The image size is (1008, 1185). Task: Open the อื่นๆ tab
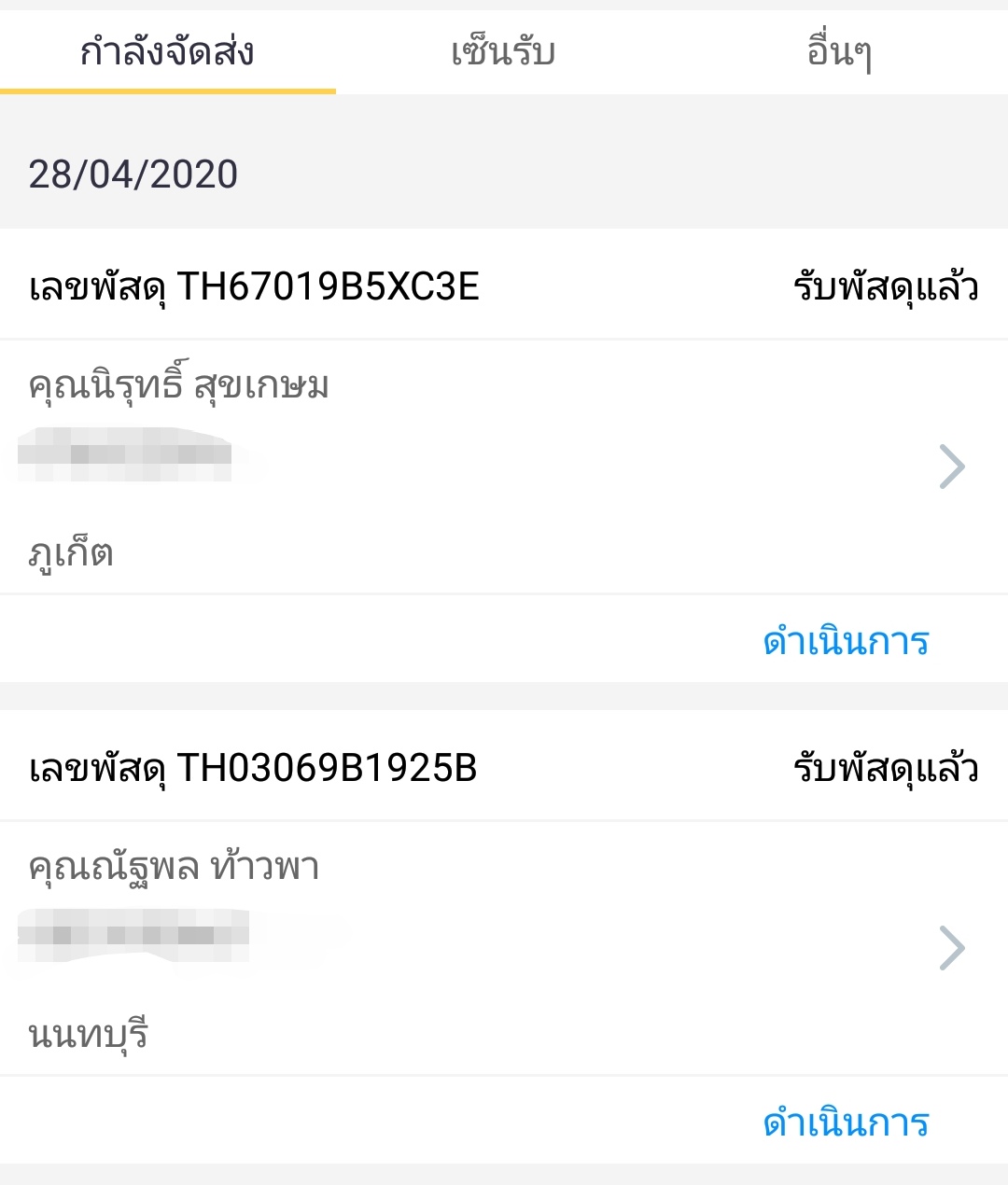[842, 53]
